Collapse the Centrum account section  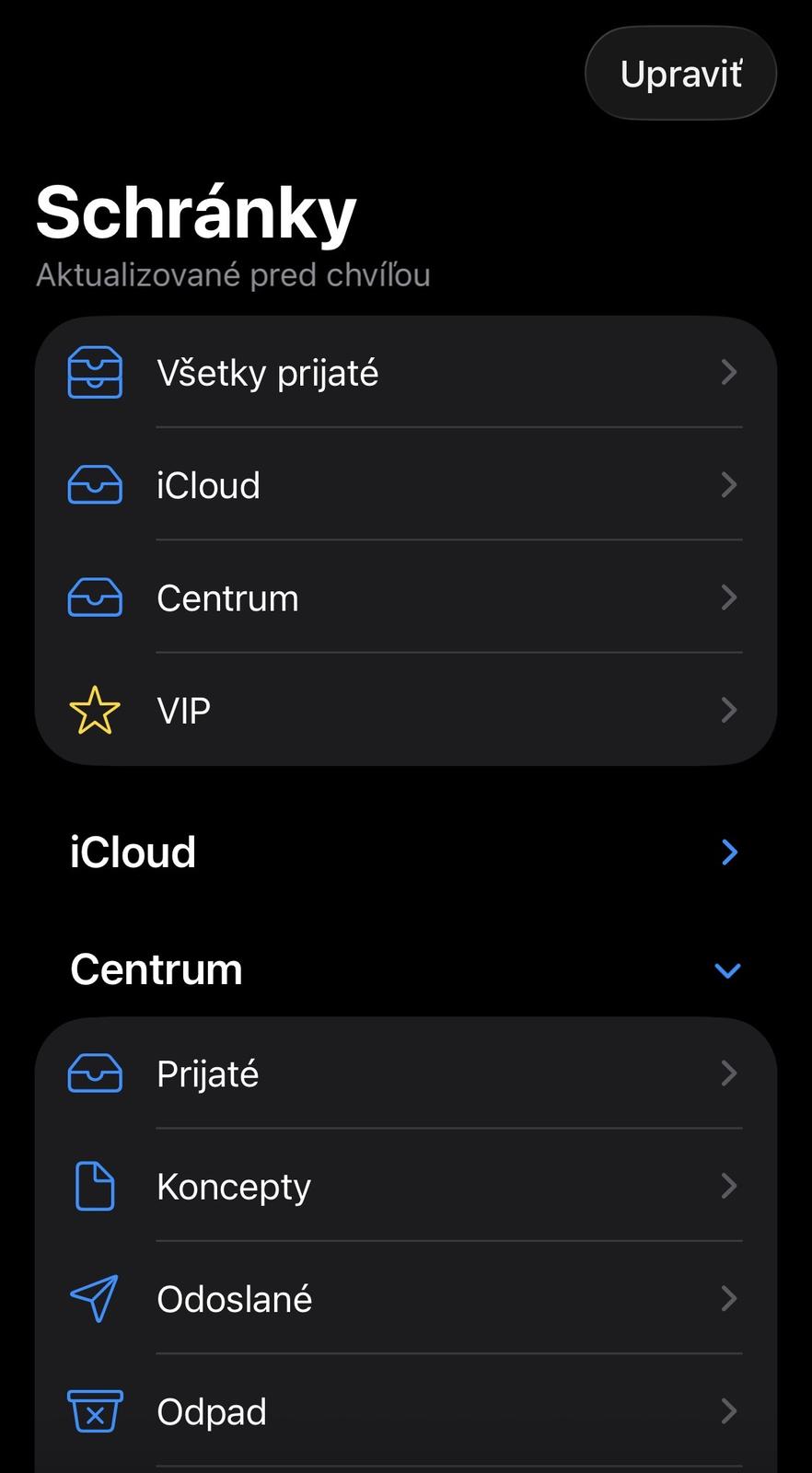[727, 970]
